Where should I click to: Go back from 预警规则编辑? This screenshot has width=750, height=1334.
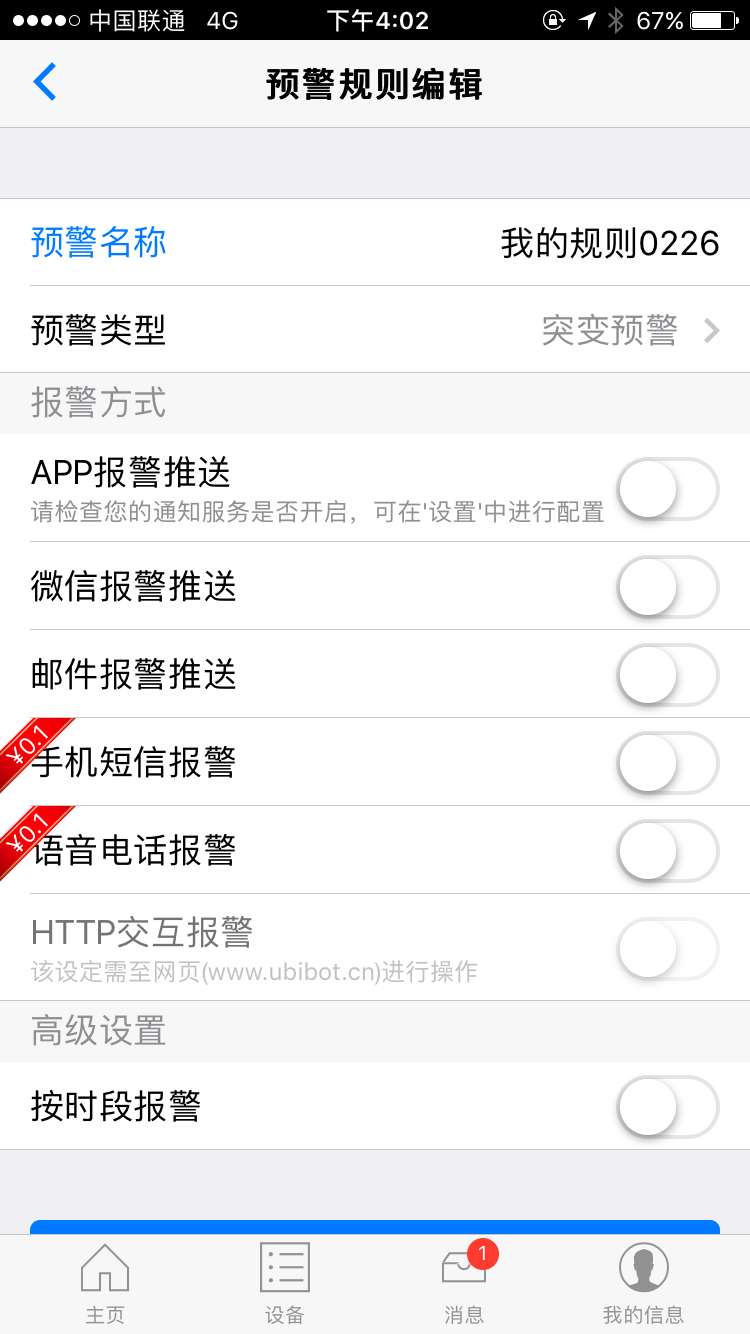(45, 83)
